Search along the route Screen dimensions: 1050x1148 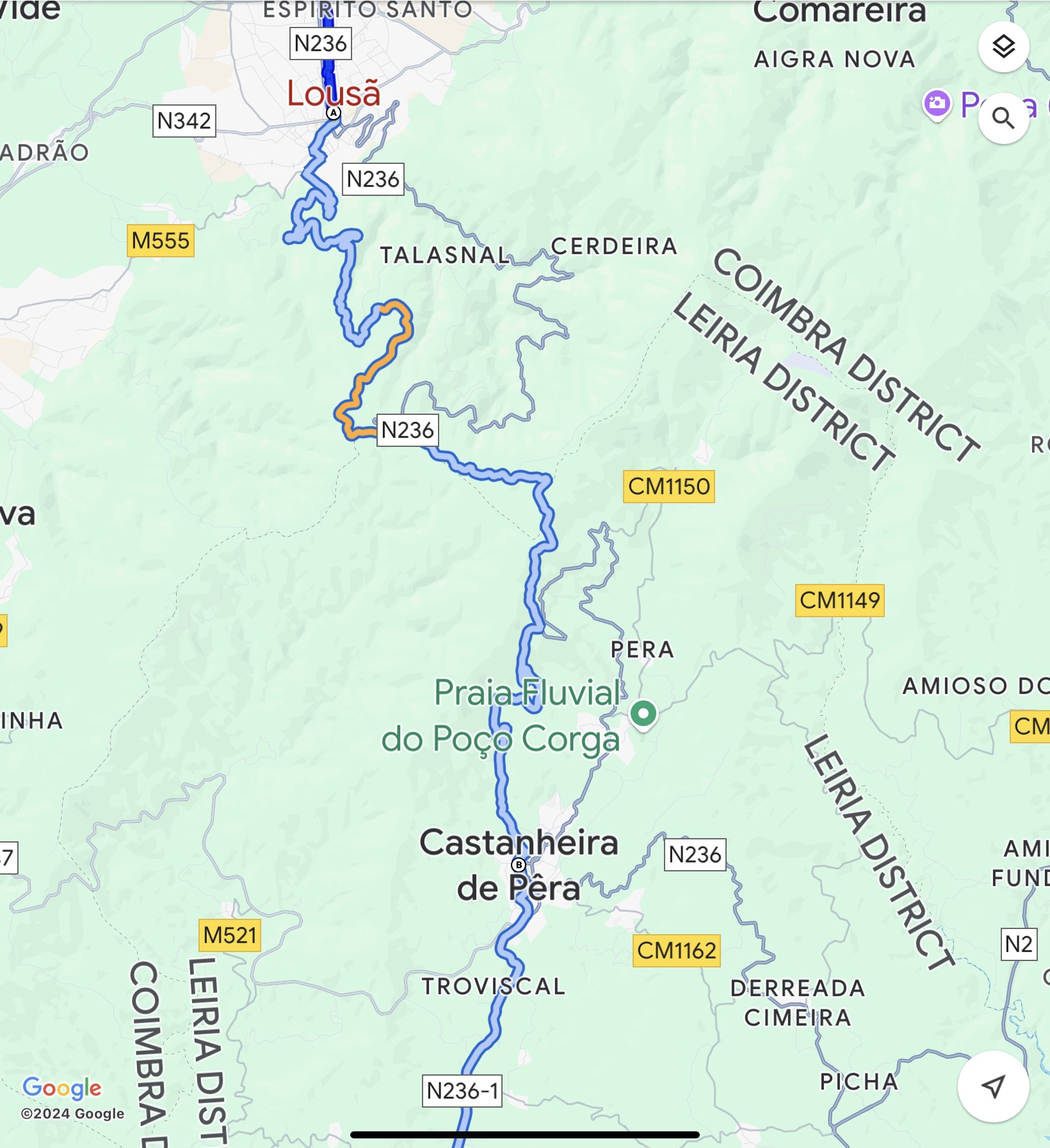[x=1003, y=118]
